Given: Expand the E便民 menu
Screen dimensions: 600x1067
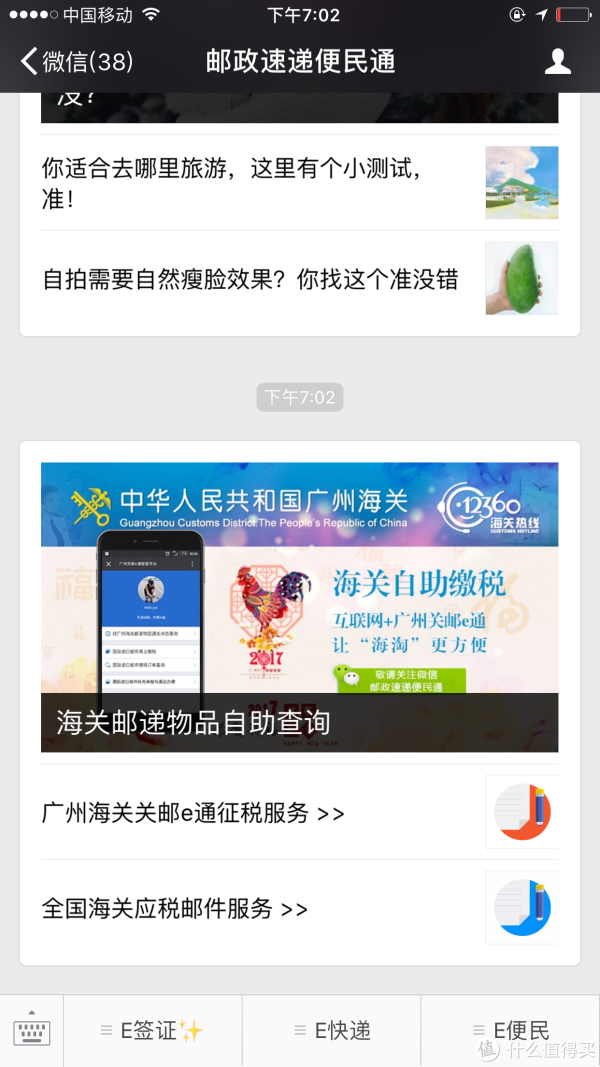Looking at the screenshot, I should [x=510, y=1031].
